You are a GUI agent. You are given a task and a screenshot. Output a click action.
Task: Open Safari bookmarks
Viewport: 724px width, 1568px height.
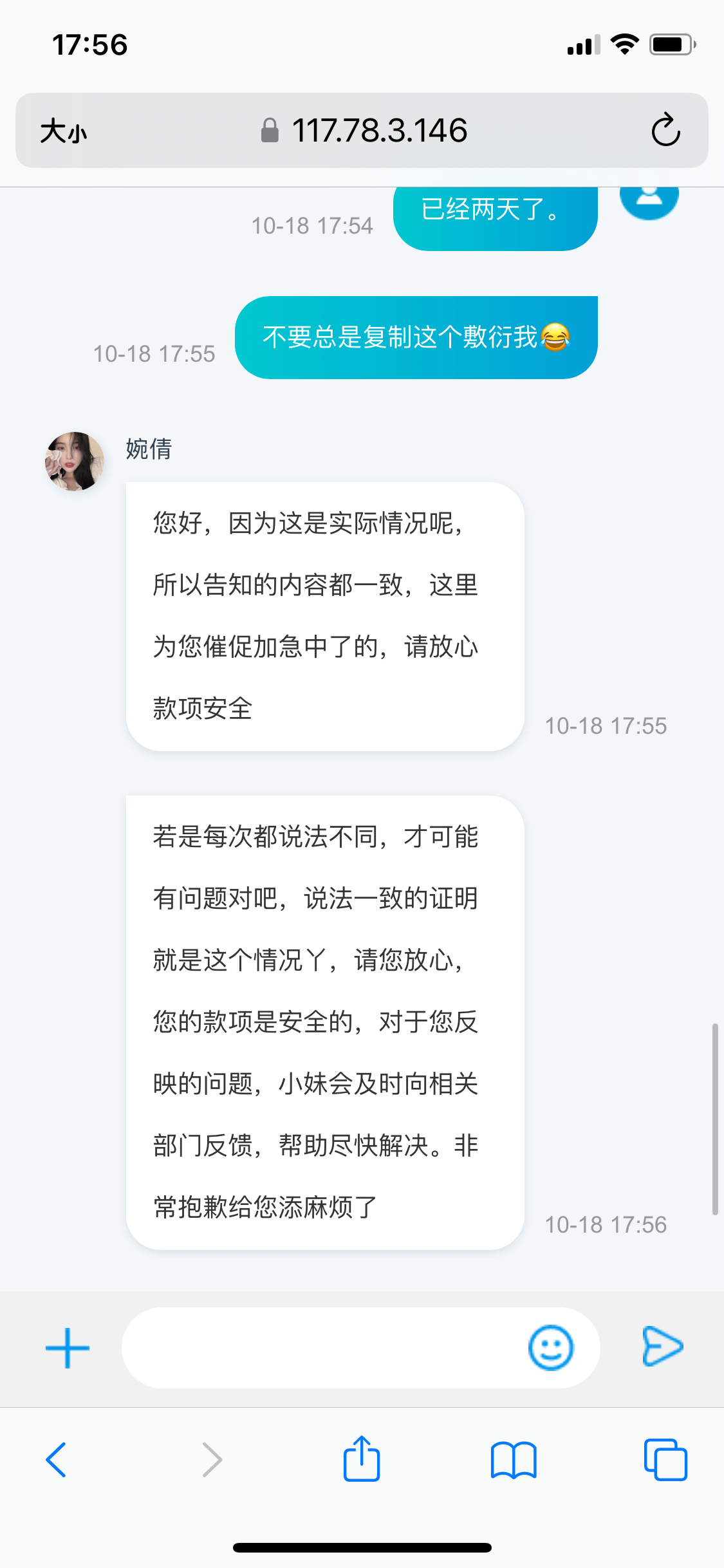click(513, 1460)
